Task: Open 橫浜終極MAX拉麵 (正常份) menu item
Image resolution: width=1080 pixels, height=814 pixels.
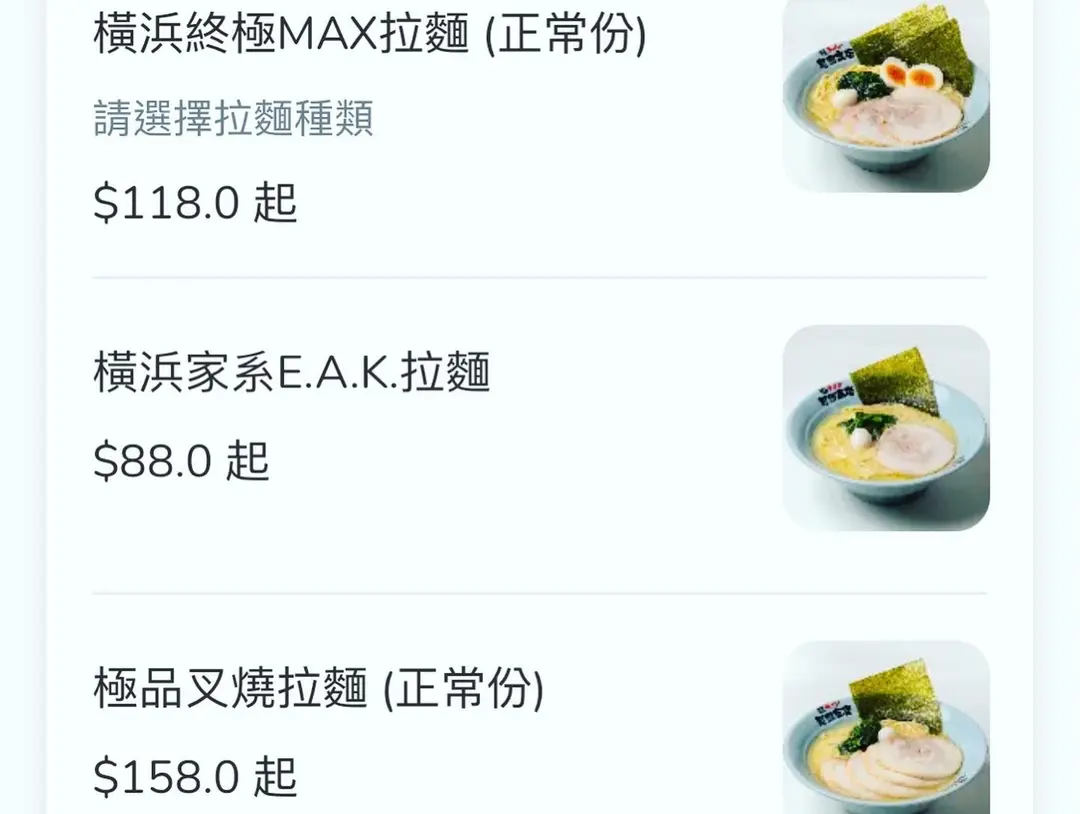Action: pos(370,36)
